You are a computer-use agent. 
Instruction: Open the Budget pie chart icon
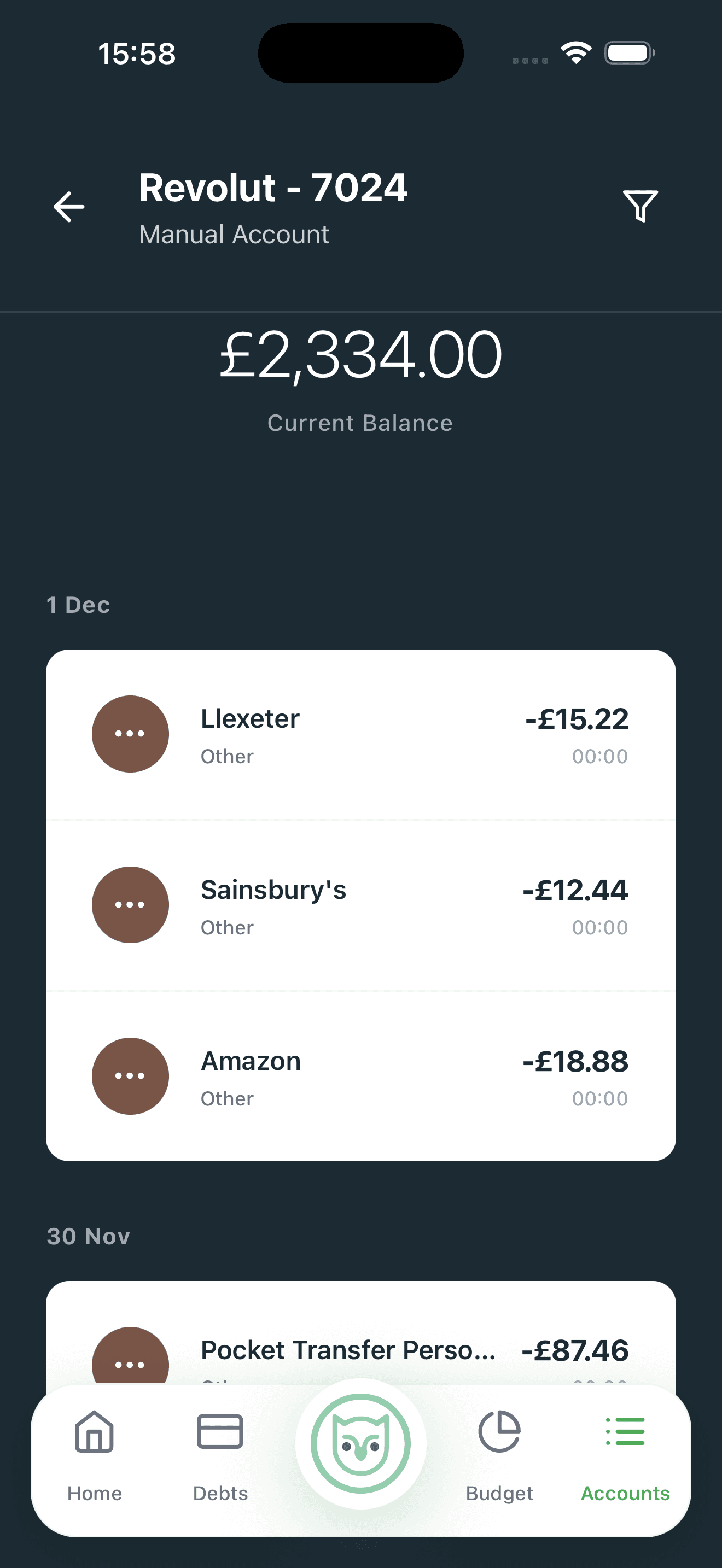pyautogui.click(x=499, y=1432)
